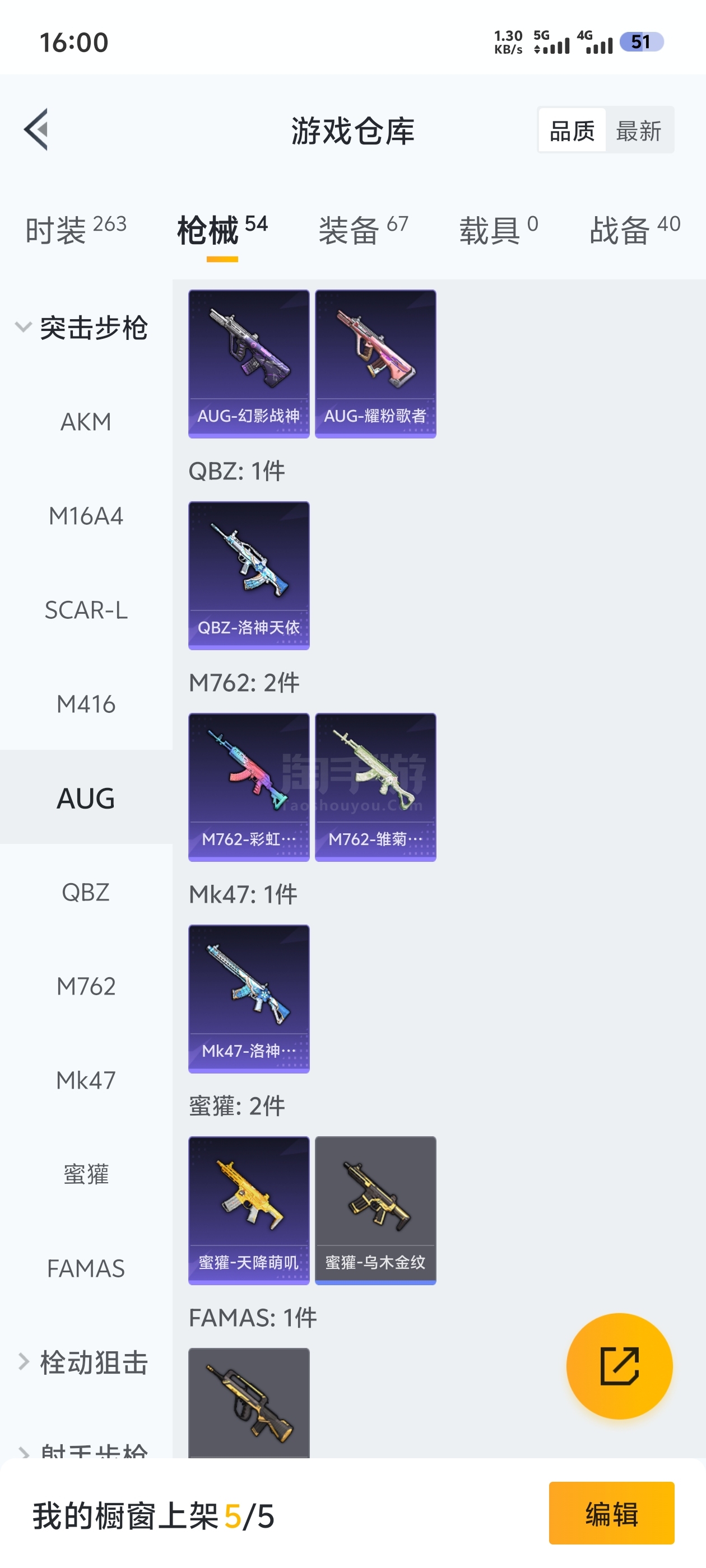Select AKM in the side list
This screenshot has height=1568, width=706.
[86, 422]
